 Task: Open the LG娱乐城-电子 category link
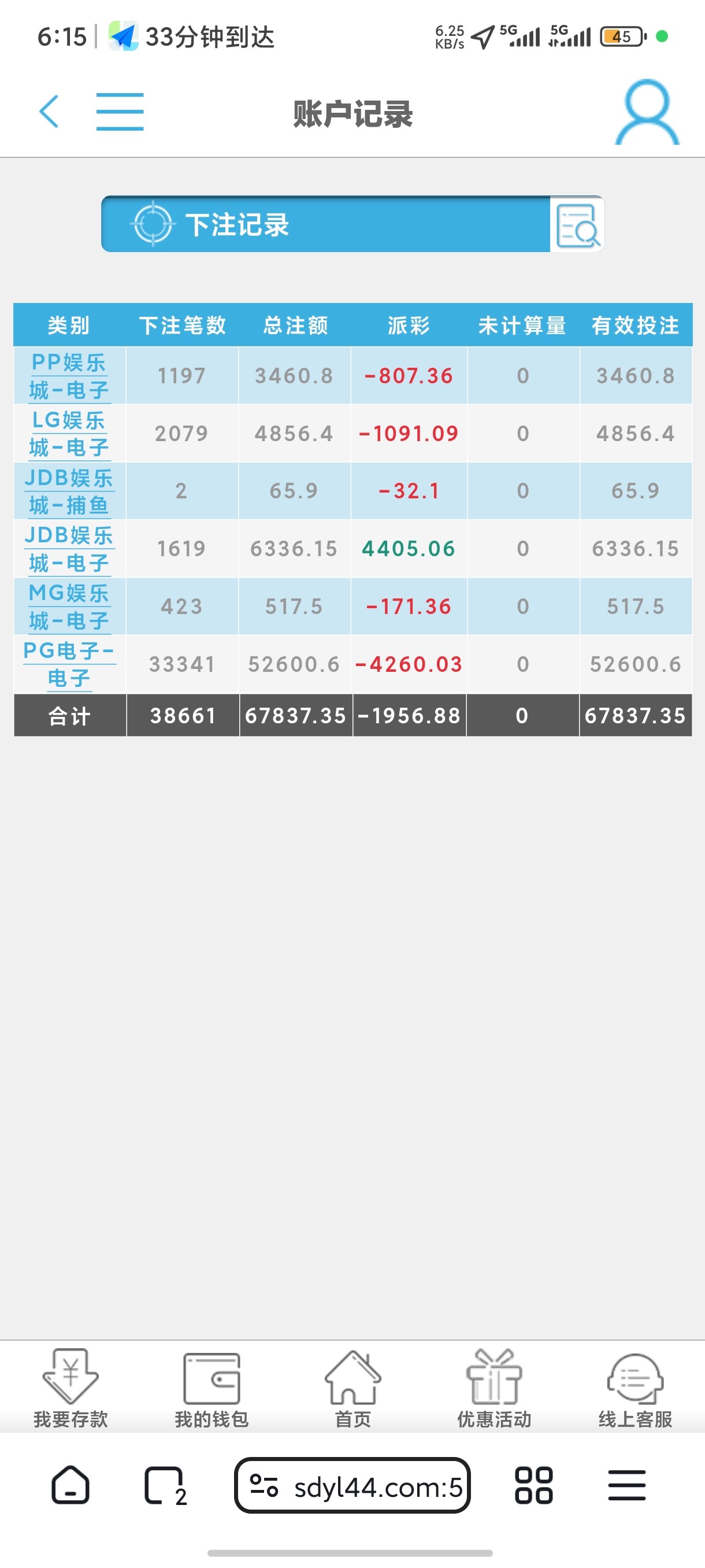click(69, 434)
